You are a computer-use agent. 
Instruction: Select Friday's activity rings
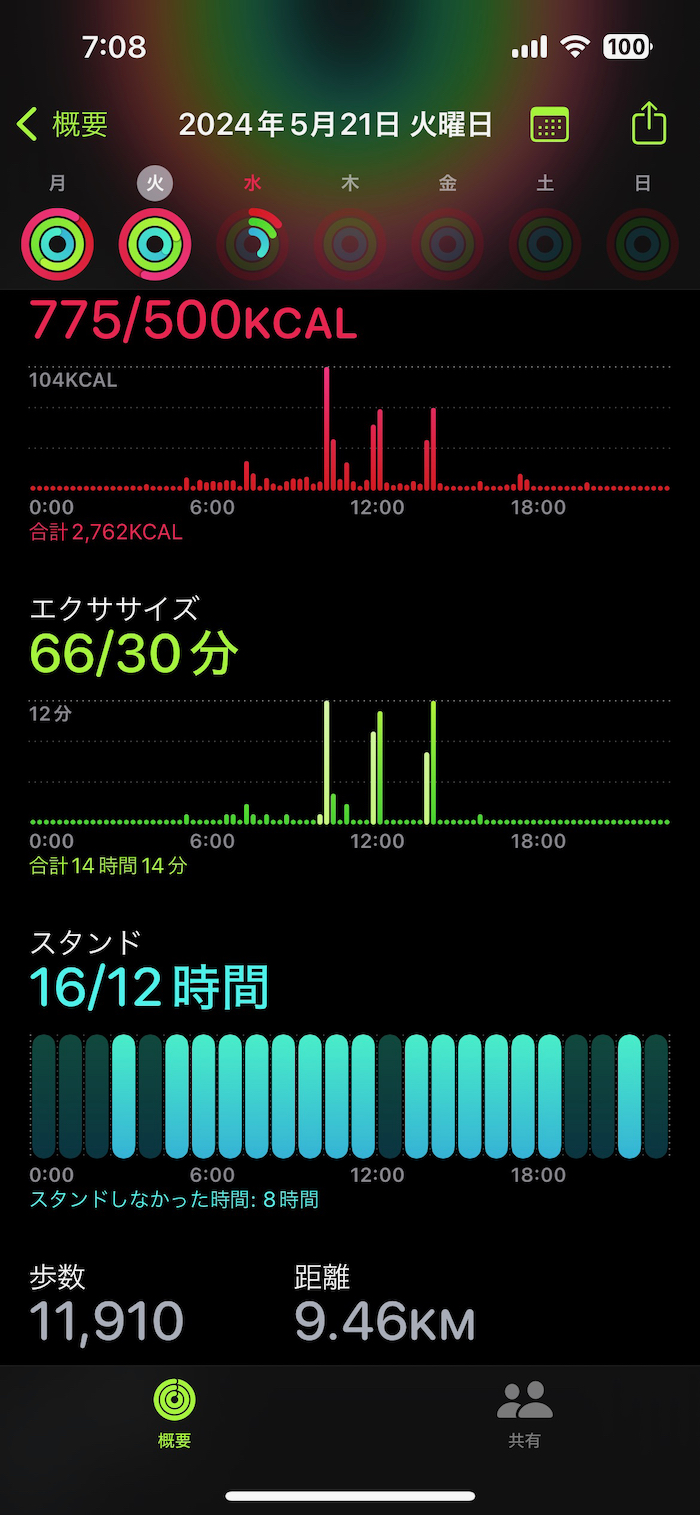pos(447,243)
